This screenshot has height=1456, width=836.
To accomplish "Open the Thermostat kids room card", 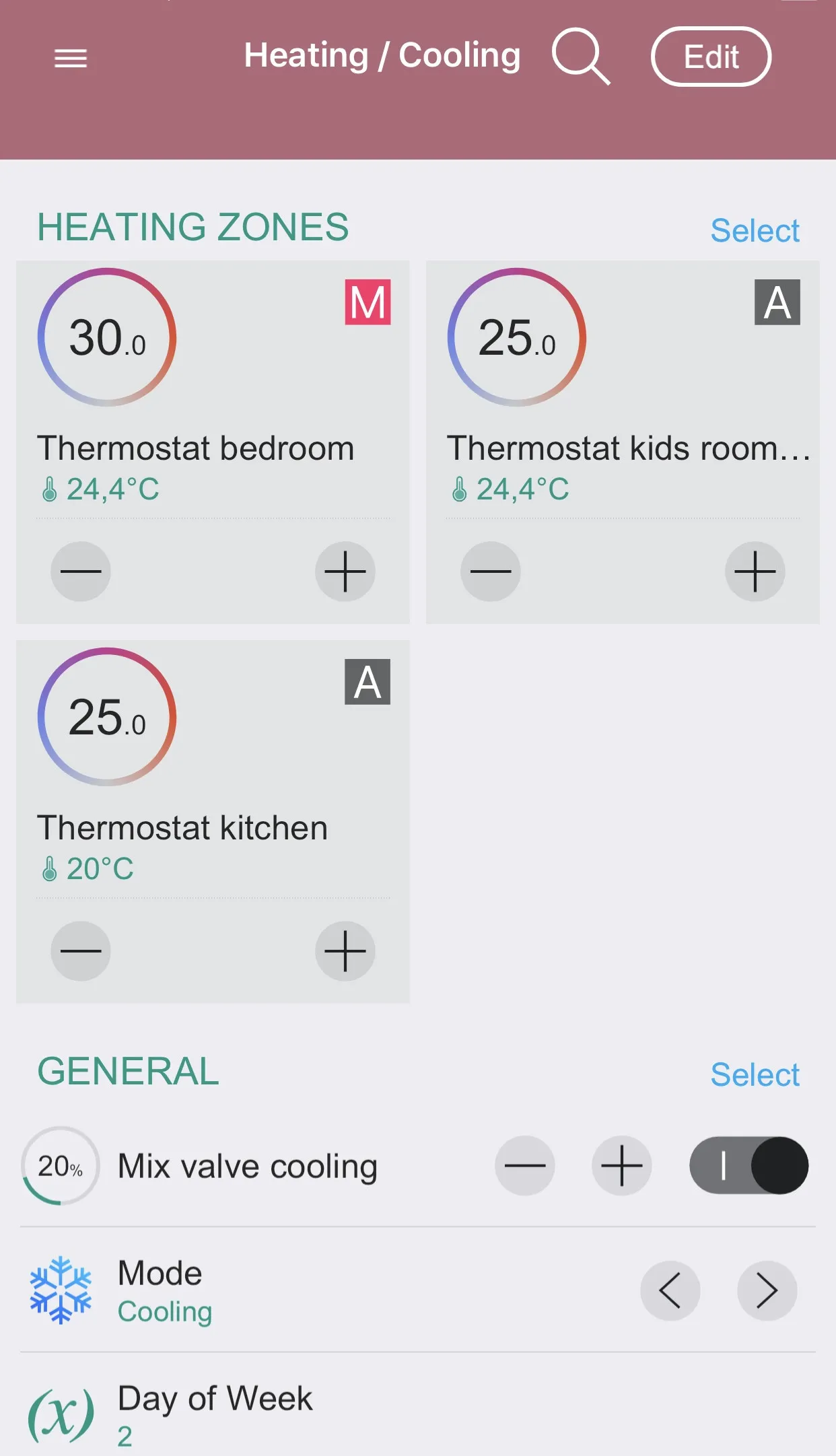I will point(627,448).
